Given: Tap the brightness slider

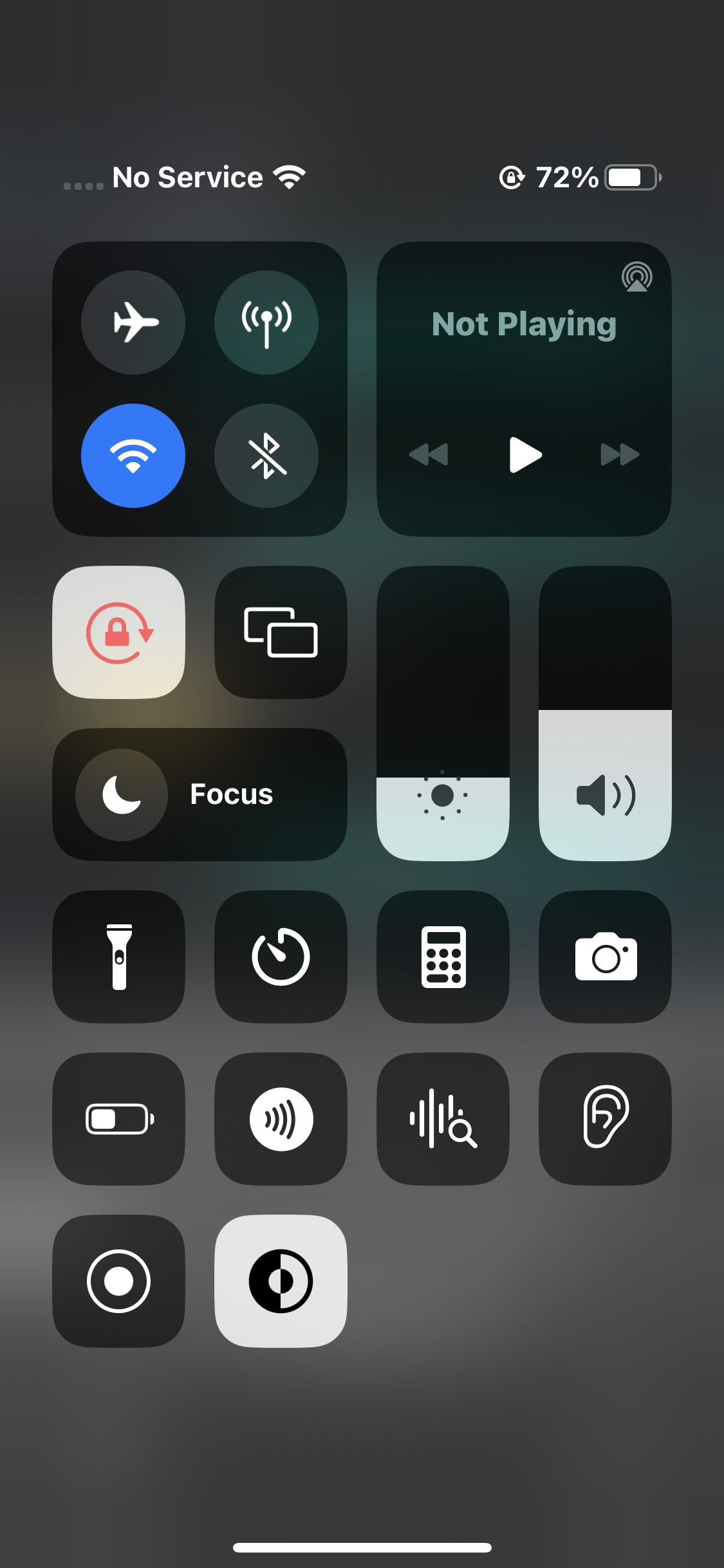Looking at the screenshot, I should (443, 713).
